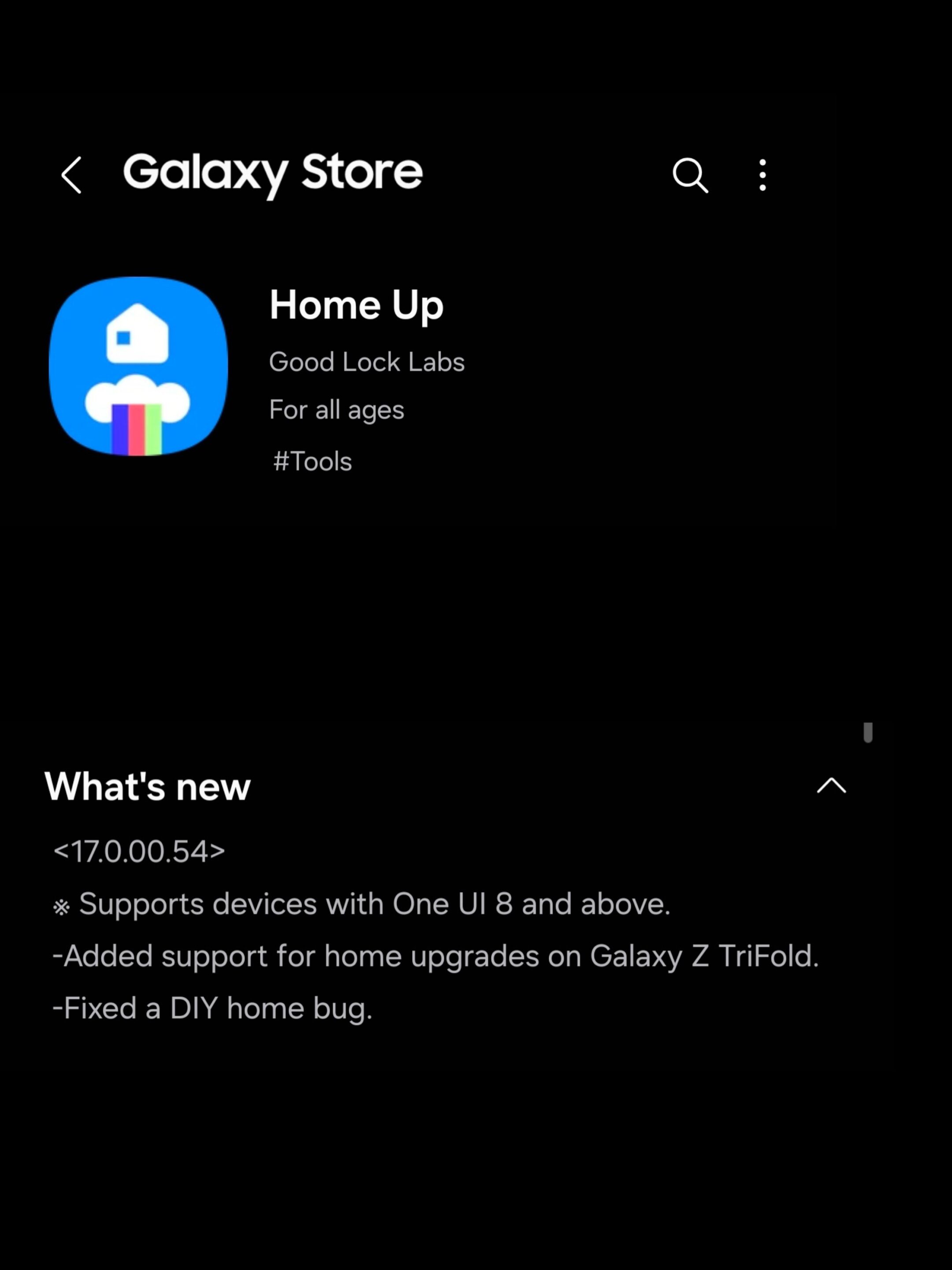Open Galaxy Store search
952x1270 pixels.
(690, 175)
